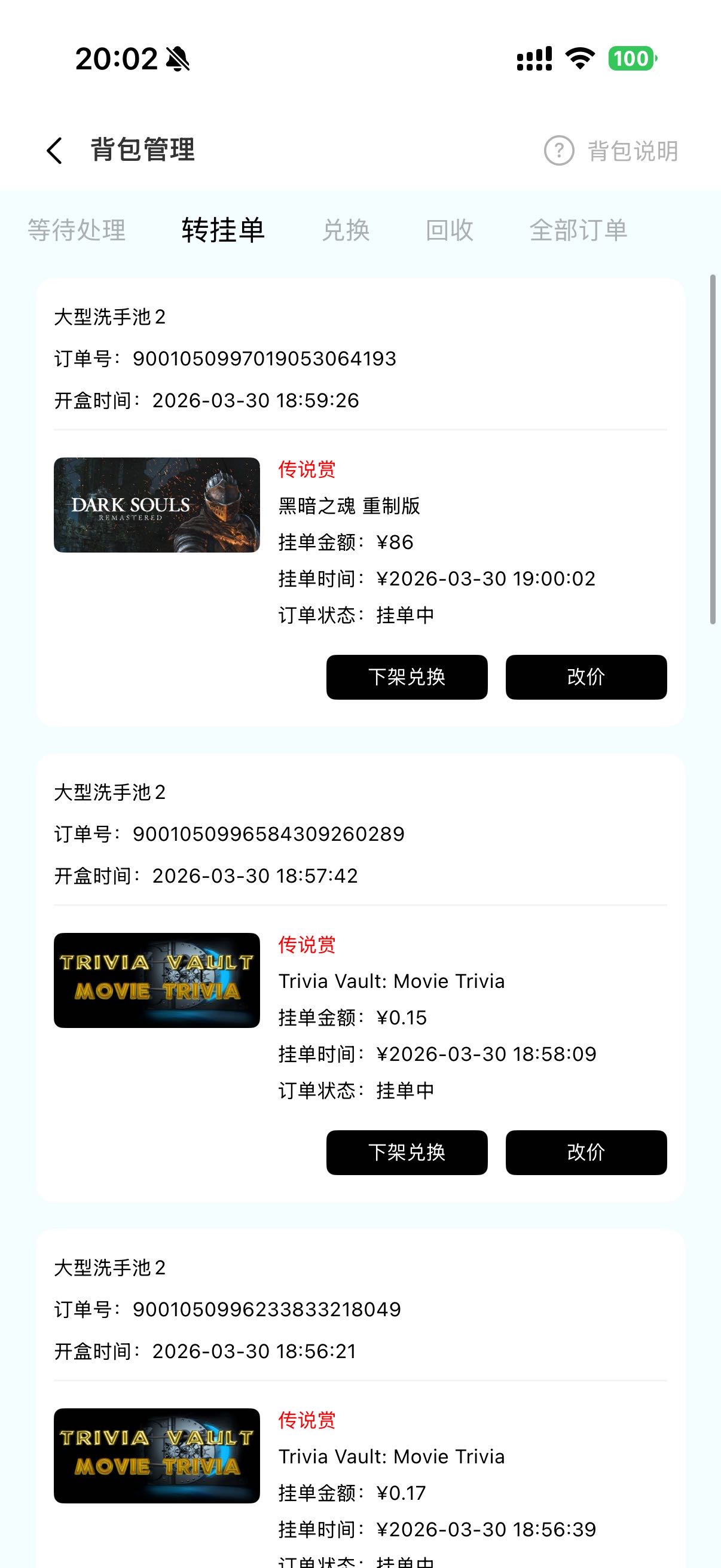Switch to the 等待处理 tab
This screenshot has width=721, height=1568.
(77, 230)
